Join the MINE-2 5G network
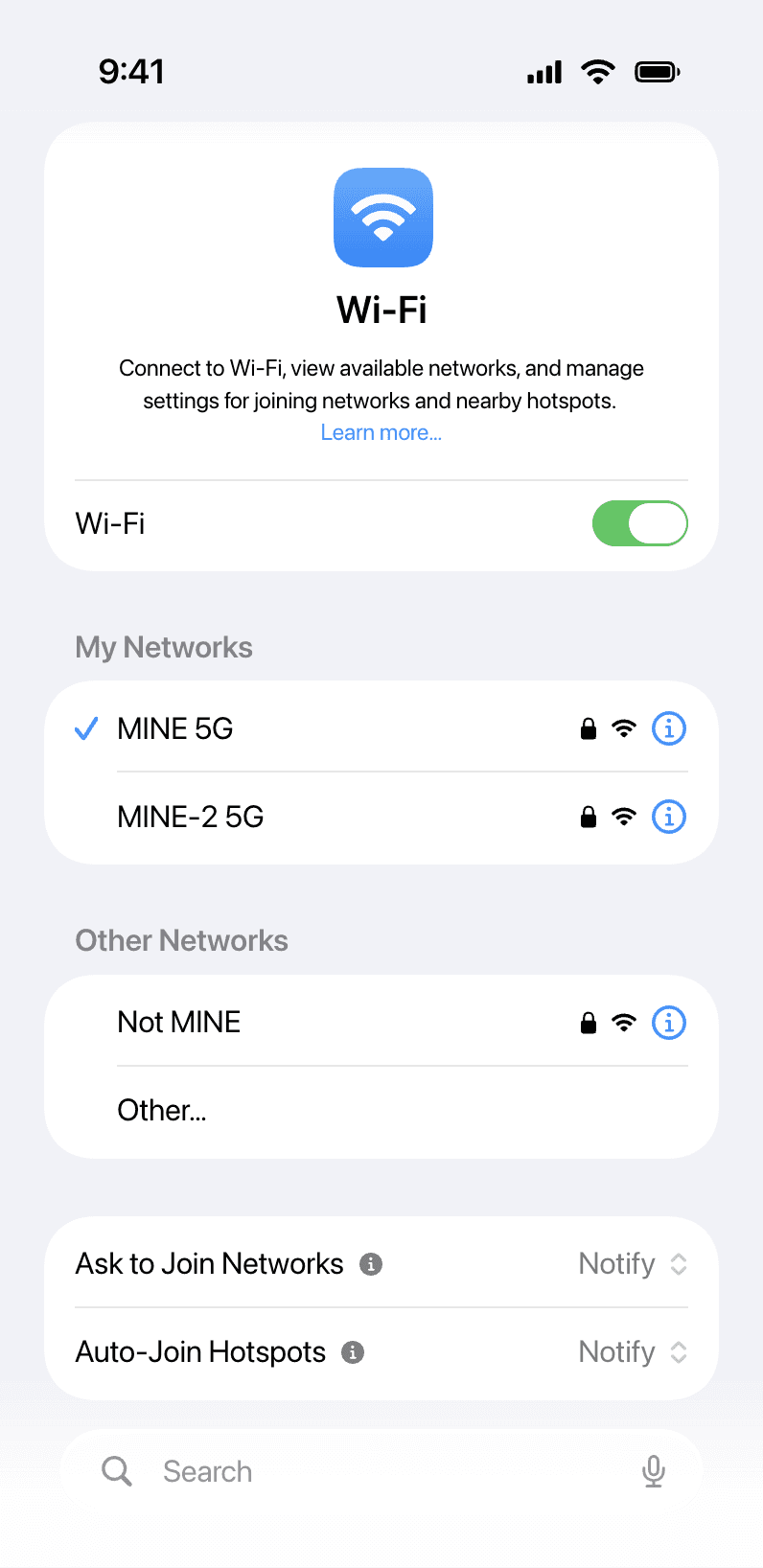The height and width of the screenshot is (1568, 763). [381, 817]
